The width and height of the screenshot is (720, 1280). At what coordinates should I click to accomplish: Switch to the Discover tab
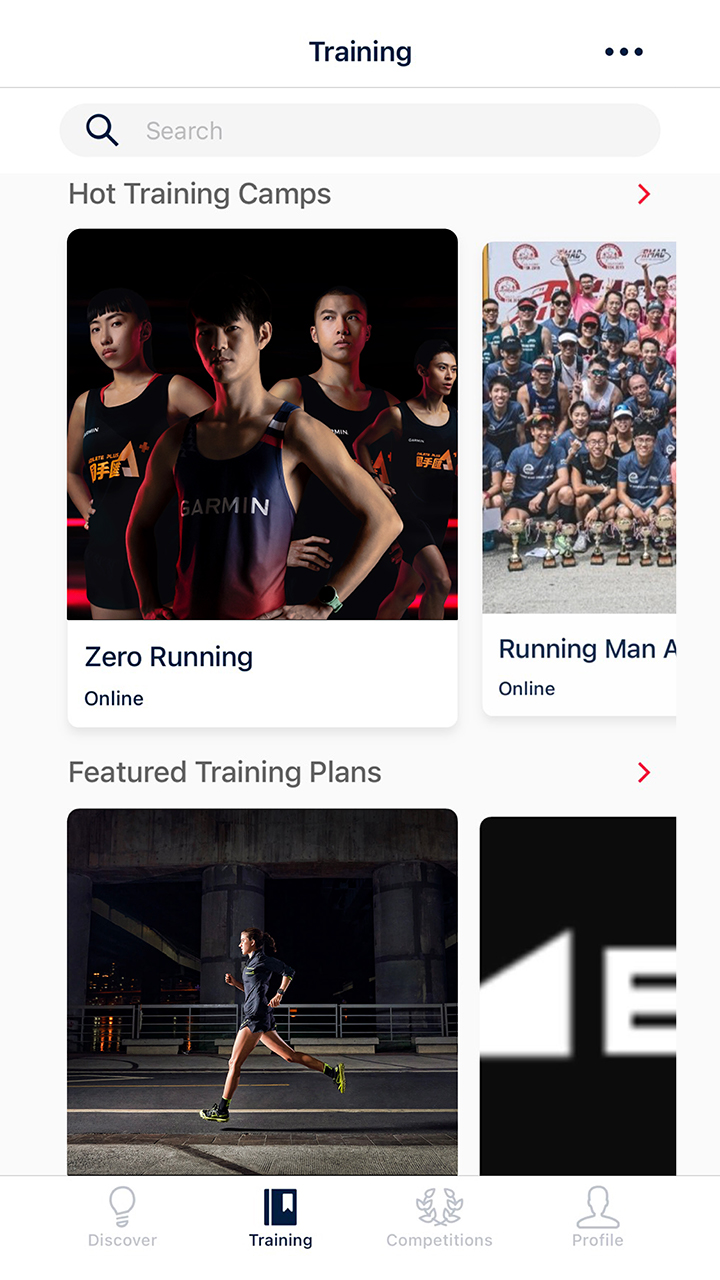(x=122, y=1218)
